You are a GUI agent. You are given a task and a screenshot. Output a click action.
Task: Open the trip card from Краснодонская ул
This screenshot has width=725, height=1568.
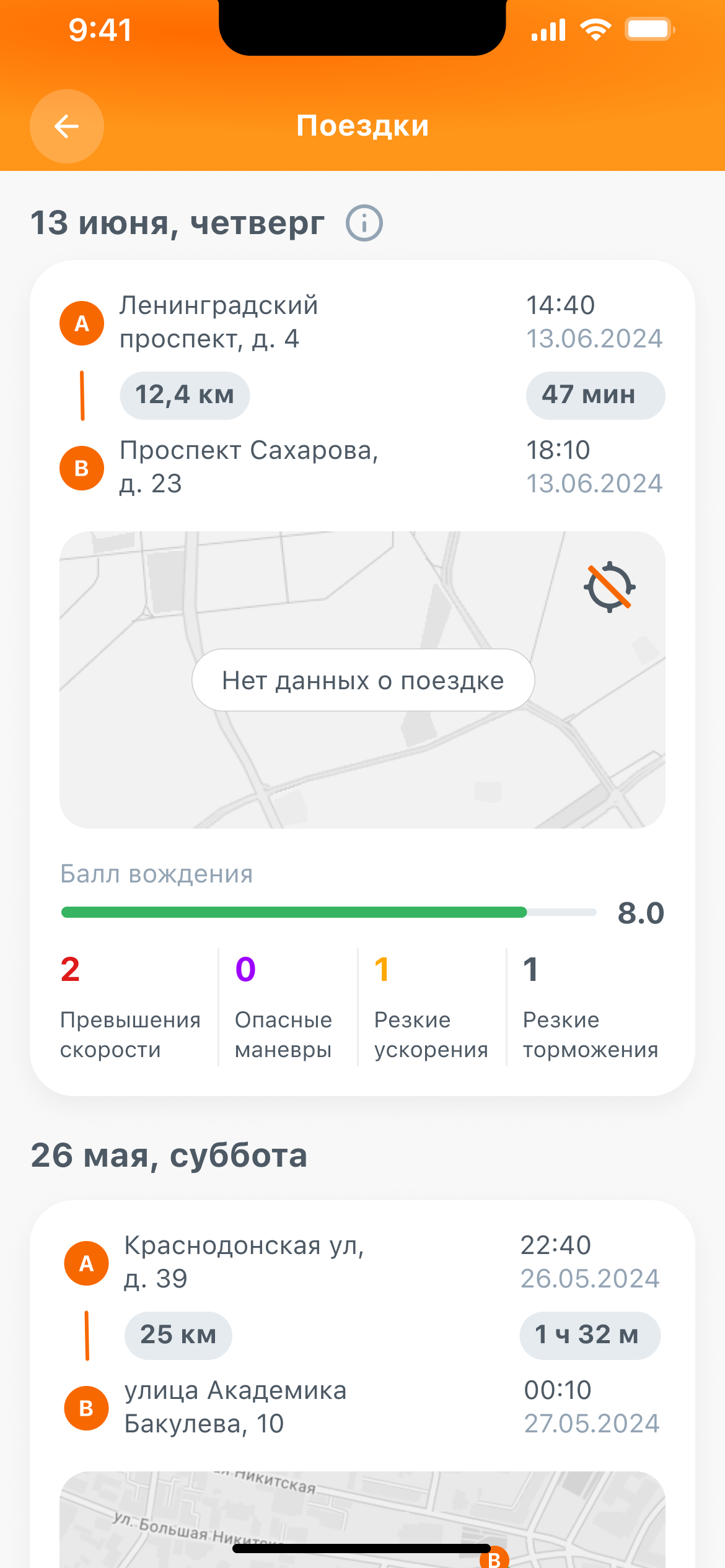pyautogui.click(x=362, y=1334)
